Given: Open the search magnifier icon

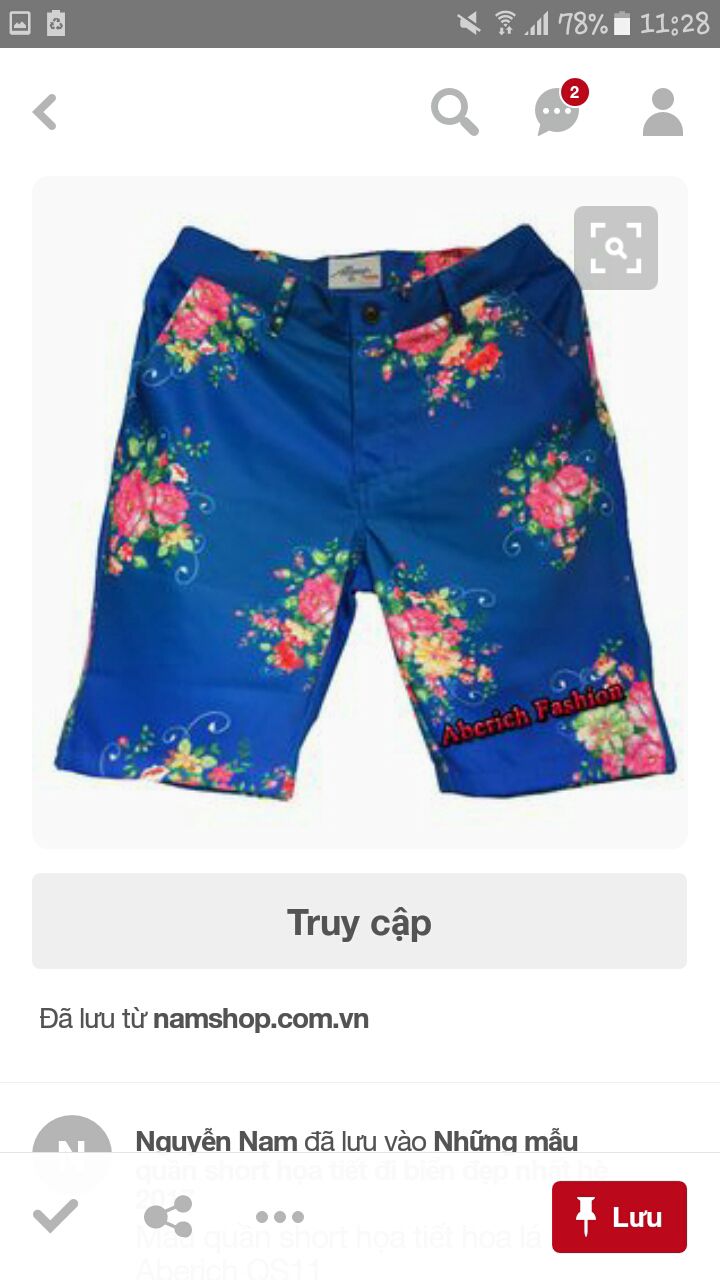Looking at the screenshot, I should pos(455,111).
